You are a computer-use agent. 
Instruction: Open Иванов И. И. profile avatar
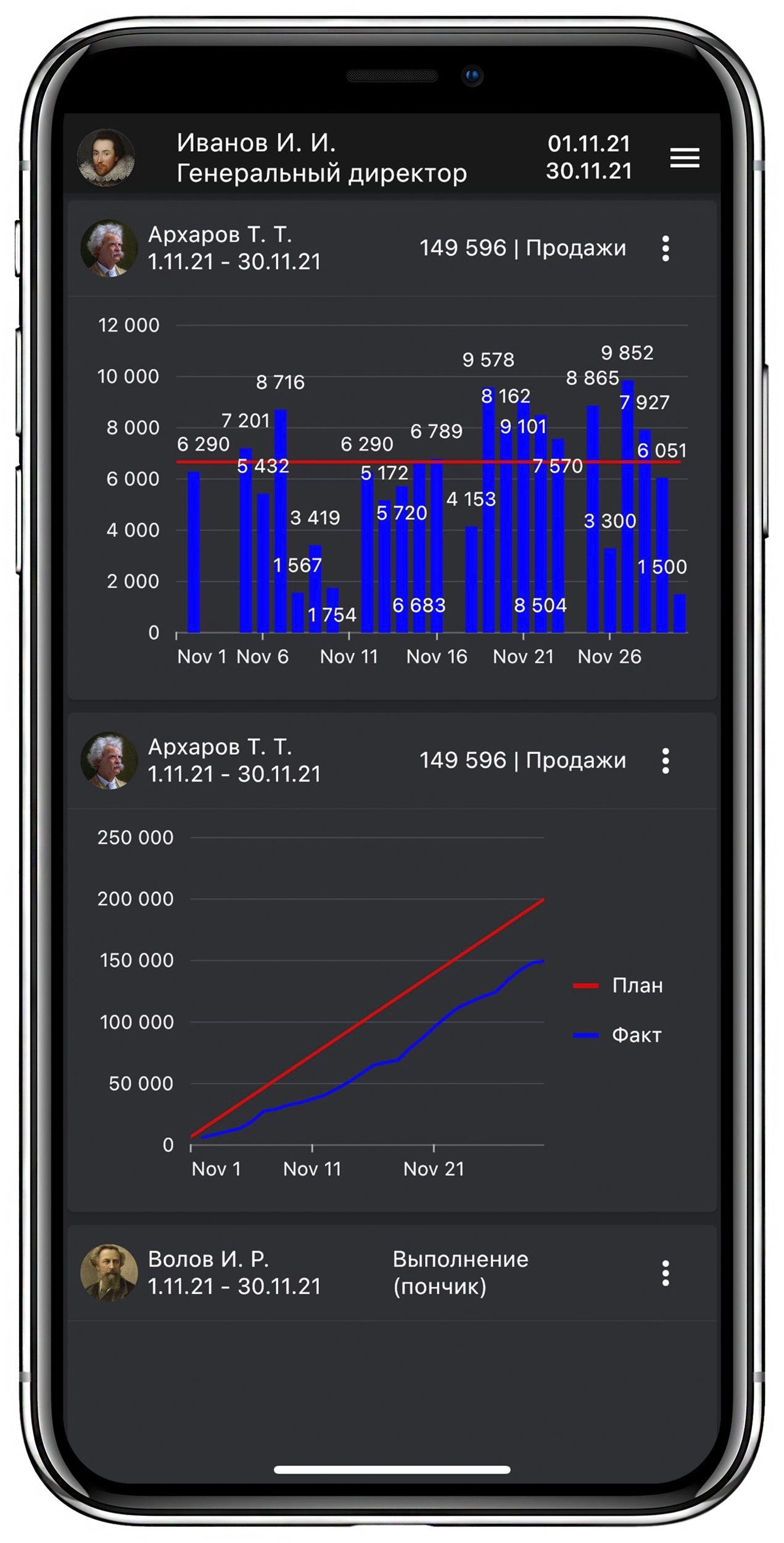tap(106, 157)
